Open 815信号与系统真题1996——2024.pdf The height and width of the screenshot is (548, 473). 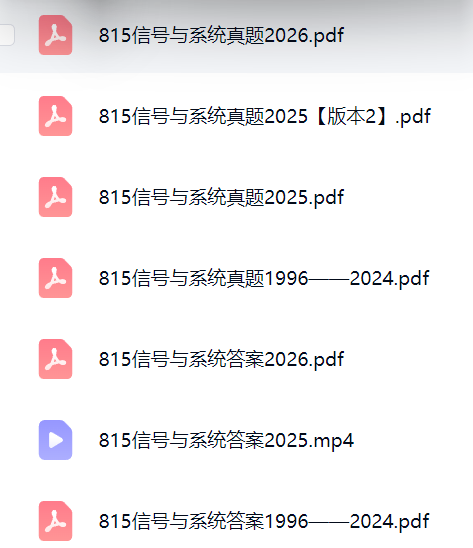[x=264, y=279]
